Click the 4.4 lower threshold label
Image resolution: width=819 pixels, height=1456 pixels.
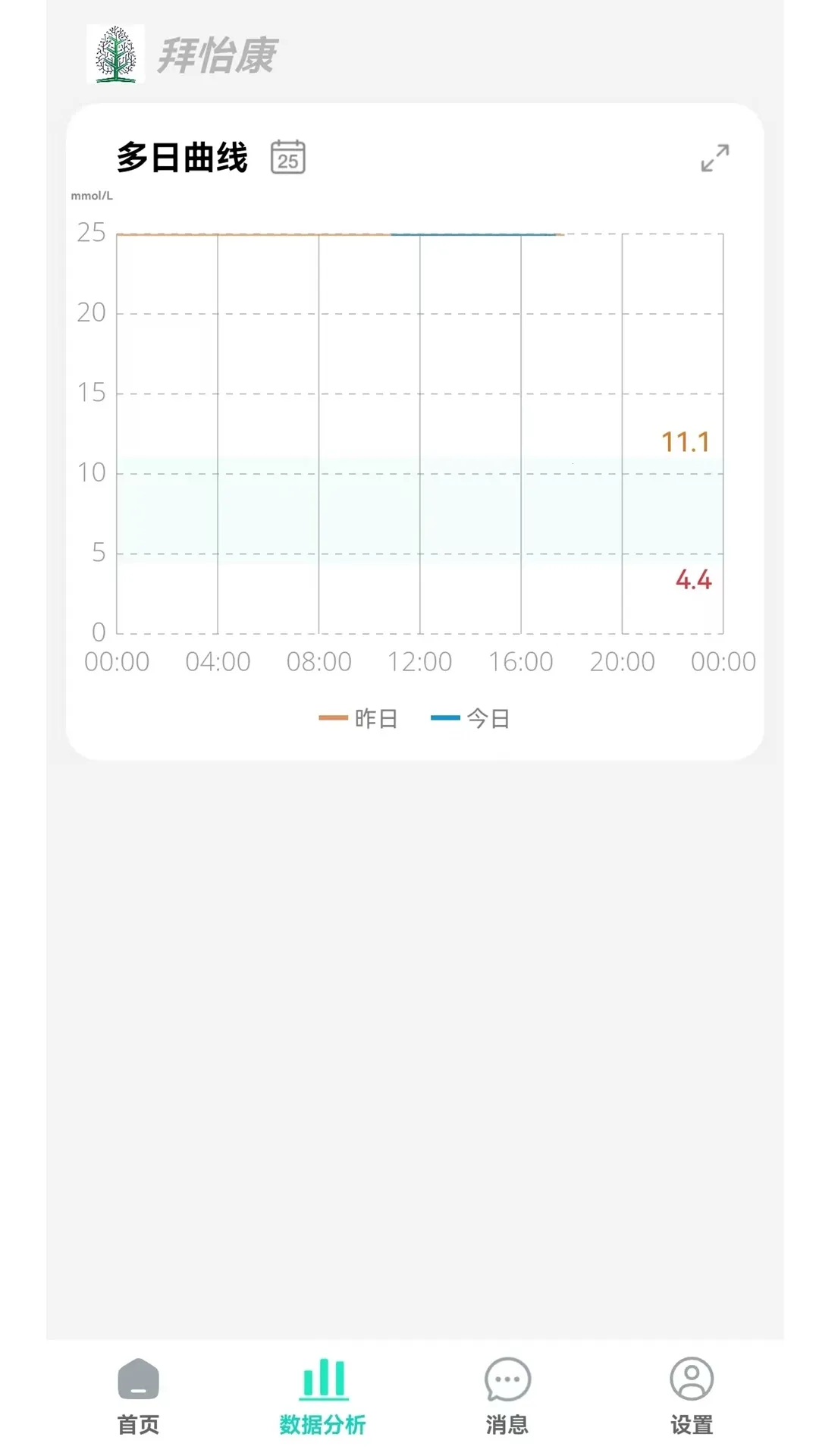694,581
